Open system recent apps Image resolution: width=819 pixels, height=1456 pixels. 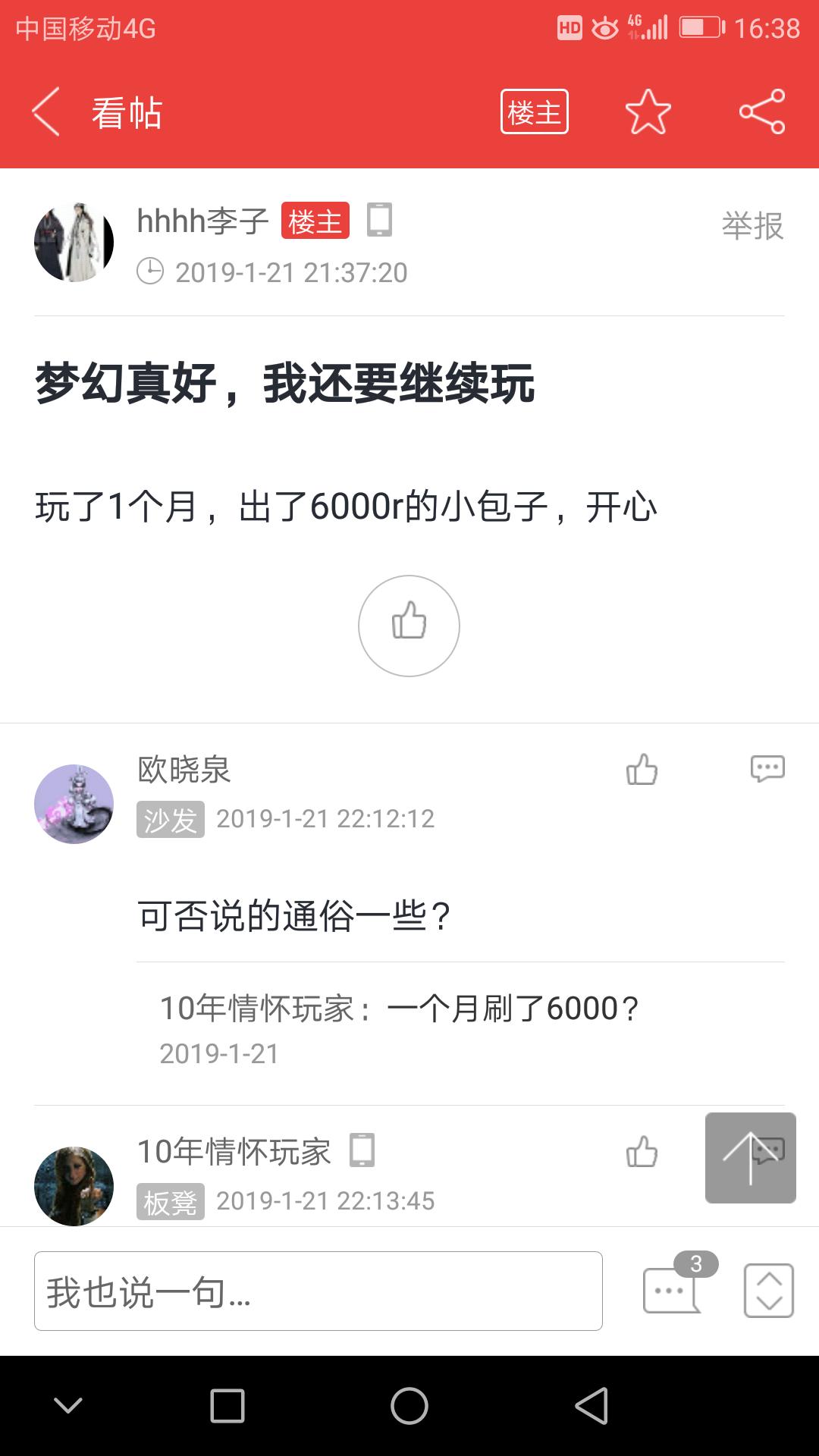(x=227, y=1406)
